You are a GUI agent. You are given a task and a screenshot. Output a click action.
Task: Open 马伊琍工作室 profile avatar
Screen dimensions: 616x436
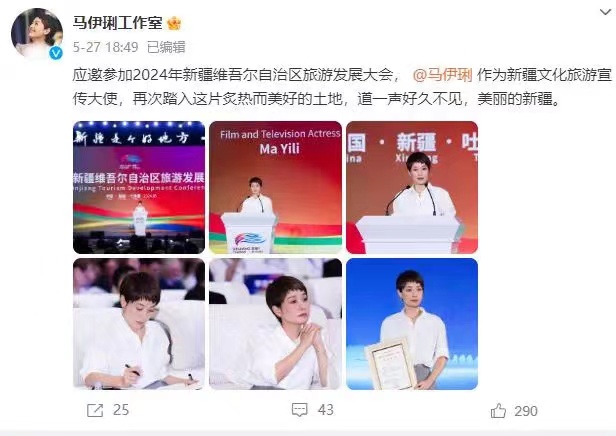click(x=37, y=35)
